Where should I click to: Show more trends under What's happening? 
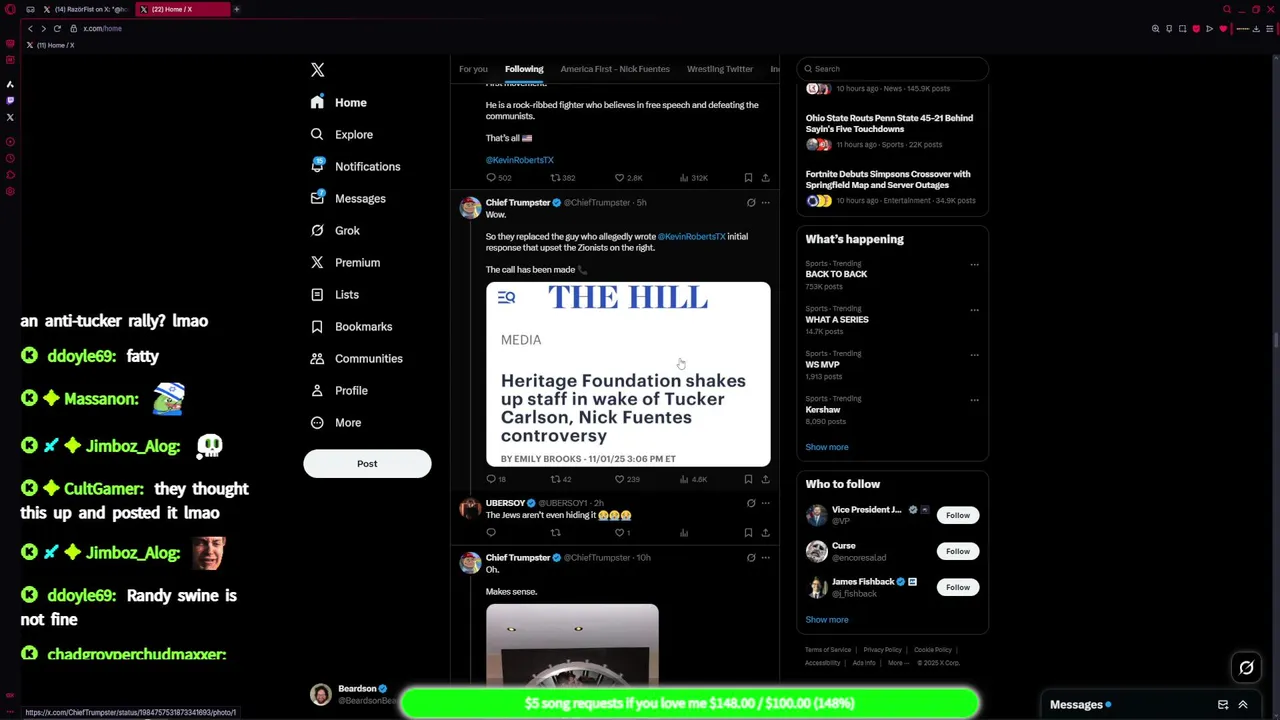[826, 447]
